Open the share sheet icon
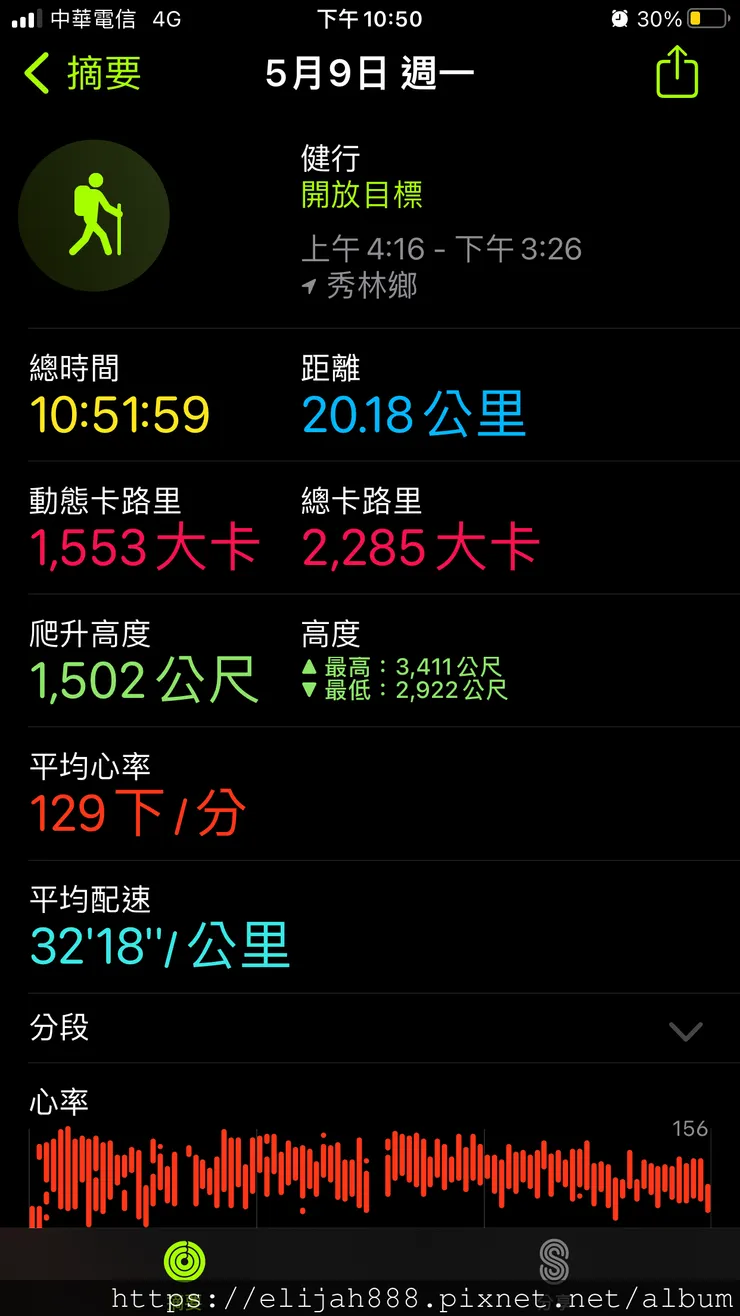This screenshot has width=740, height=1316. (676, 73)
